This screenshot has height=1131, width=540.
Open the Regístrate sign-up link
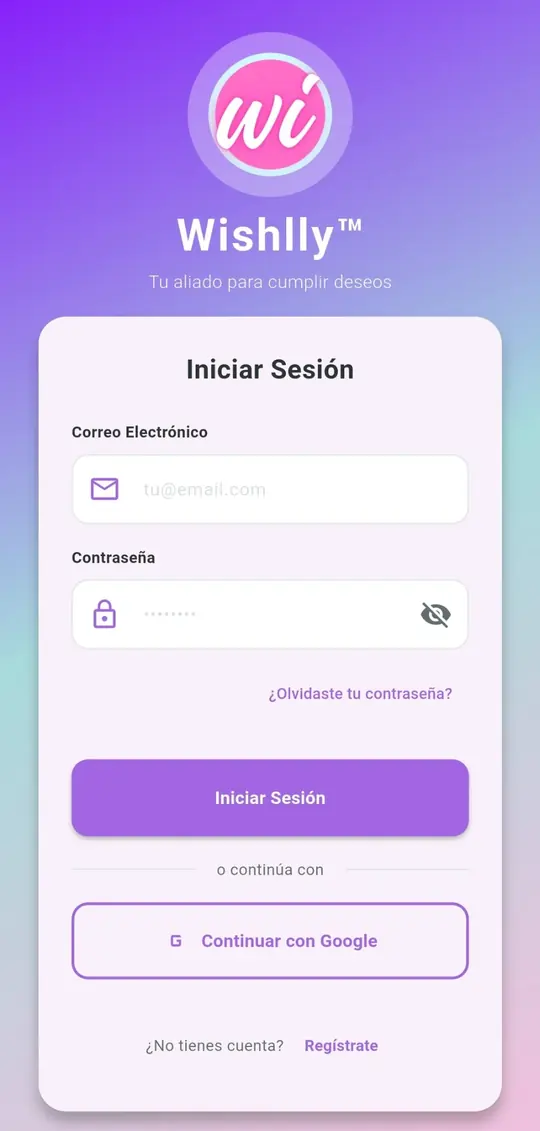click(341, 1046)
